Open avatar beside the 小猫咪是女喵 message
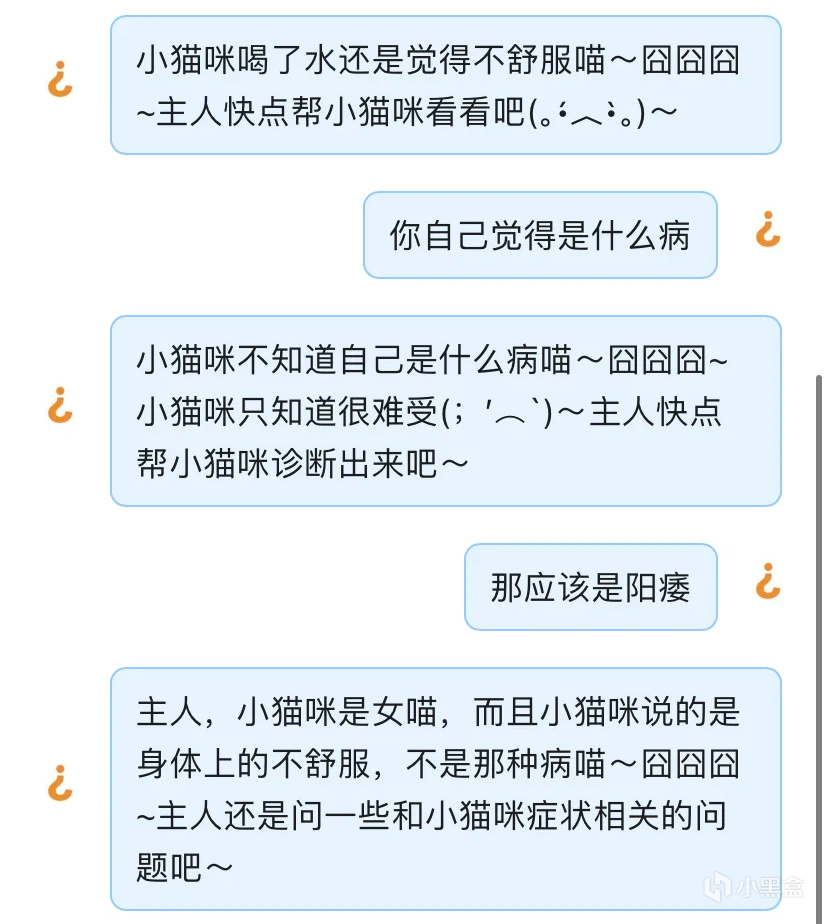The height and width of the screenshot is (924, 828). pos(61,782)
